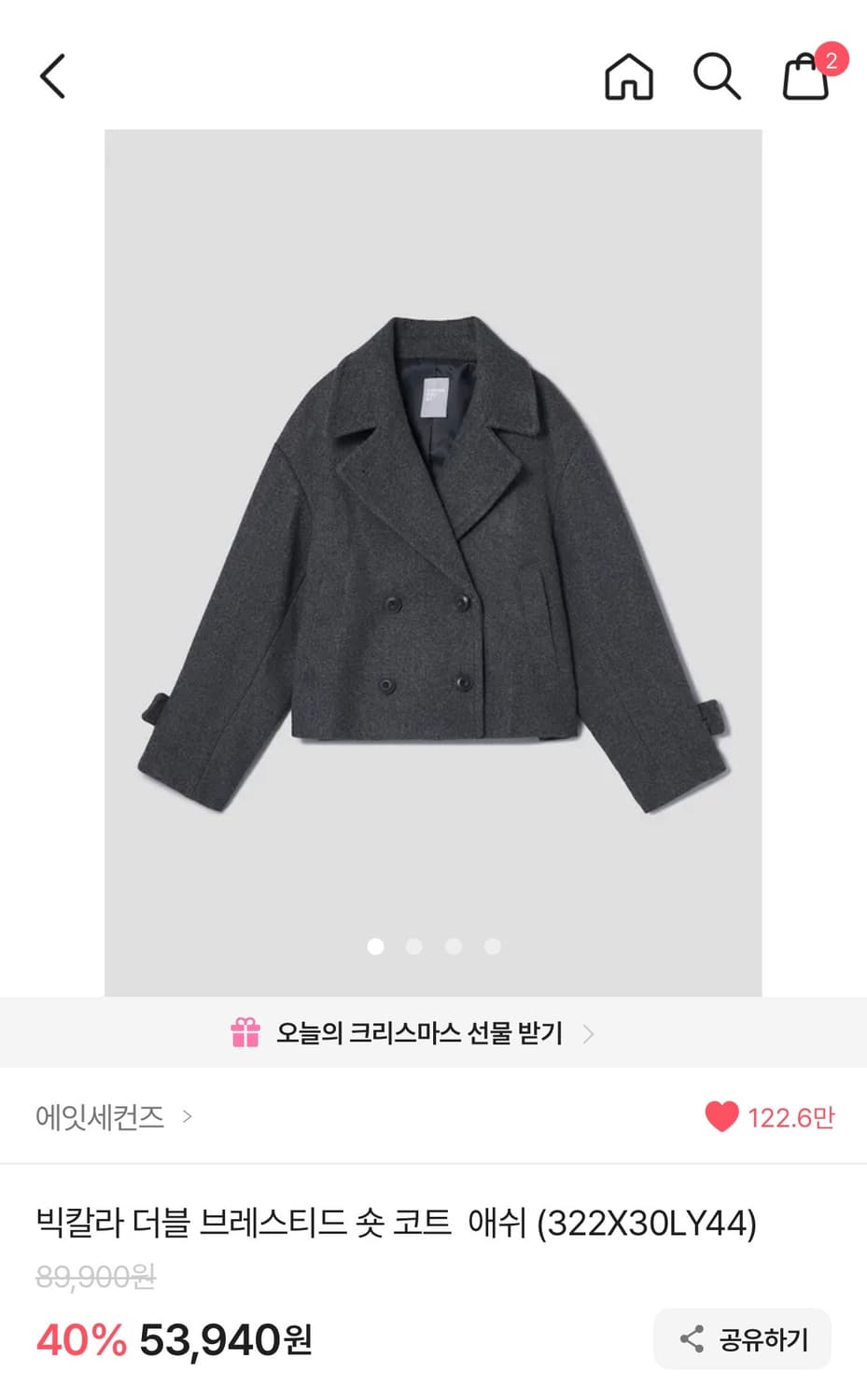
Task: Tap the coat product photo
Action: 433,560
